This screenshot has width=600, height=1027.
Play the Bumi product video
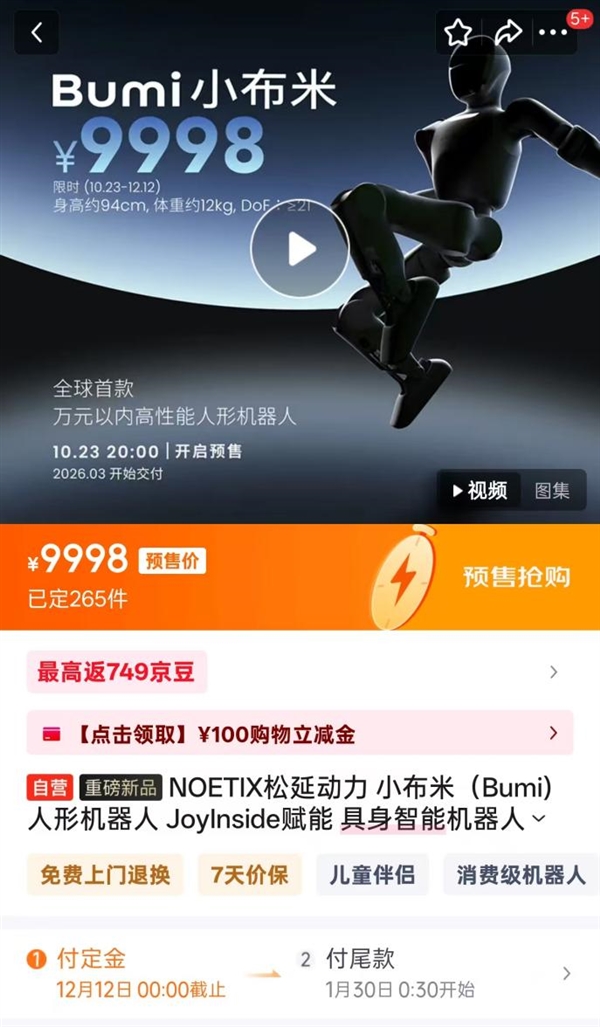coord(299,250)
